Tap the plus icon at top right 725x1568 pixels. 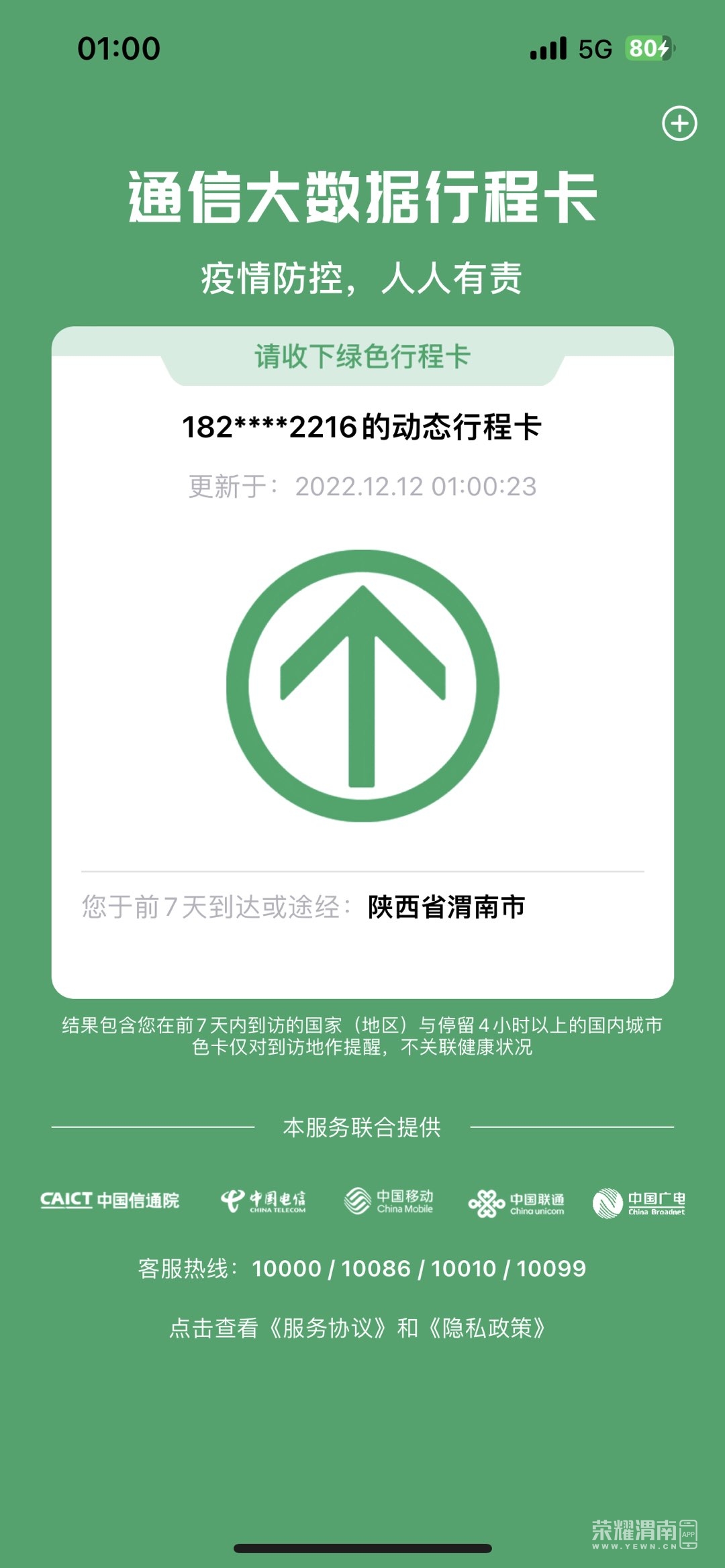(x=680, y=125)
